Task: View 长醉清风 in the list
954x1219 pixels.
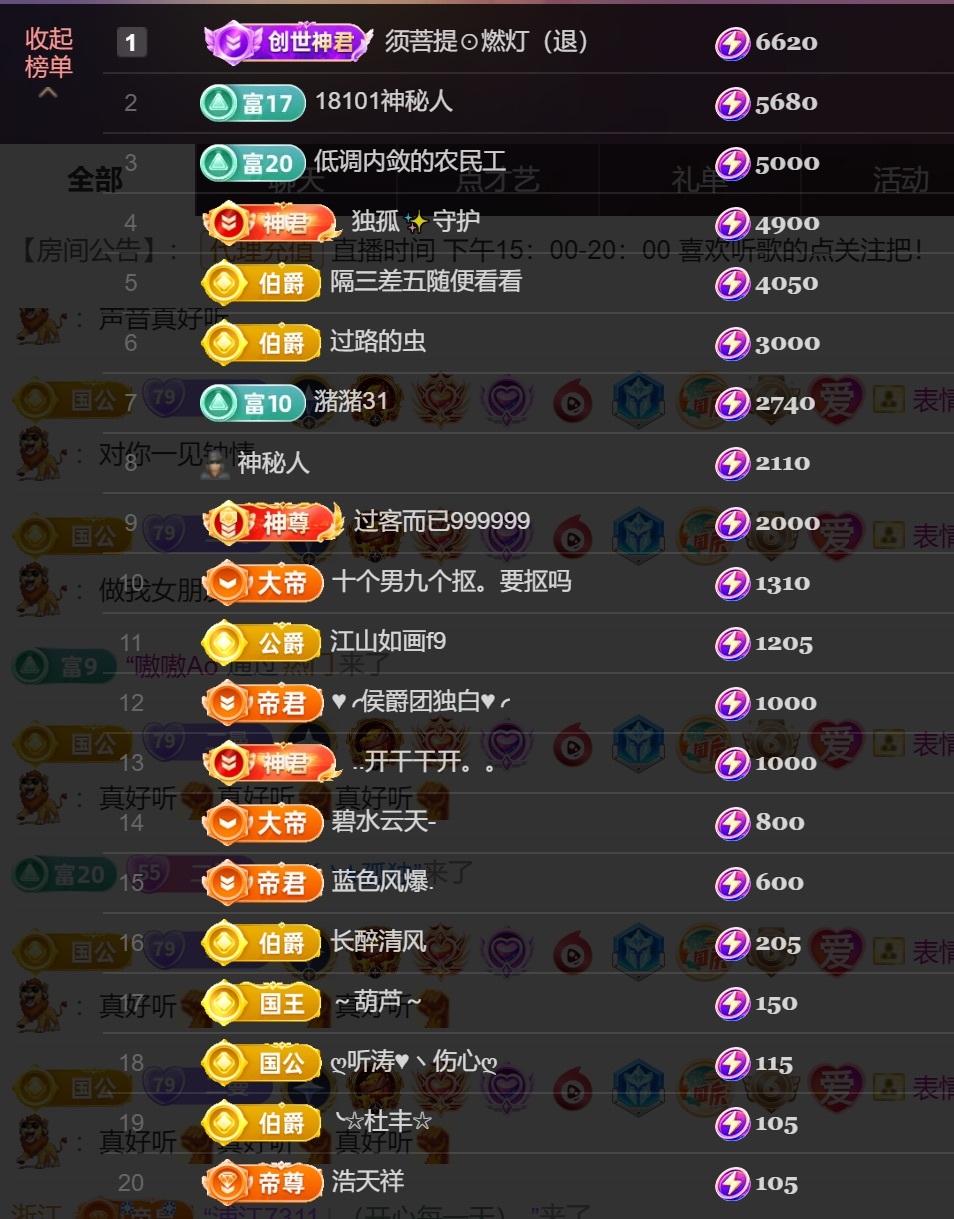Action: (378, 942)
